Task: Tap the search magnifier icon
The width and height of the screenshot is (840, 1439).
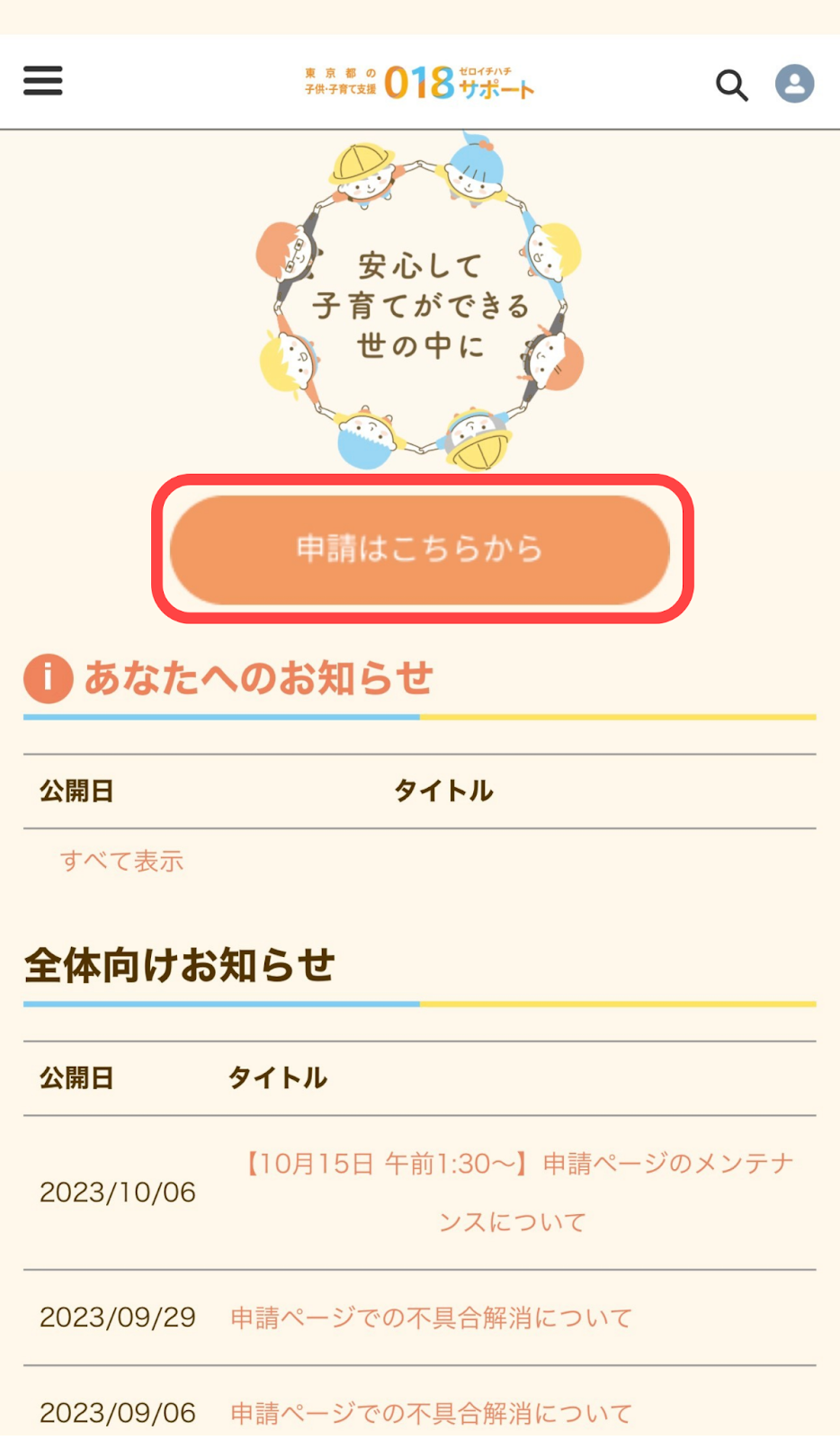Action: pos(731,85)
